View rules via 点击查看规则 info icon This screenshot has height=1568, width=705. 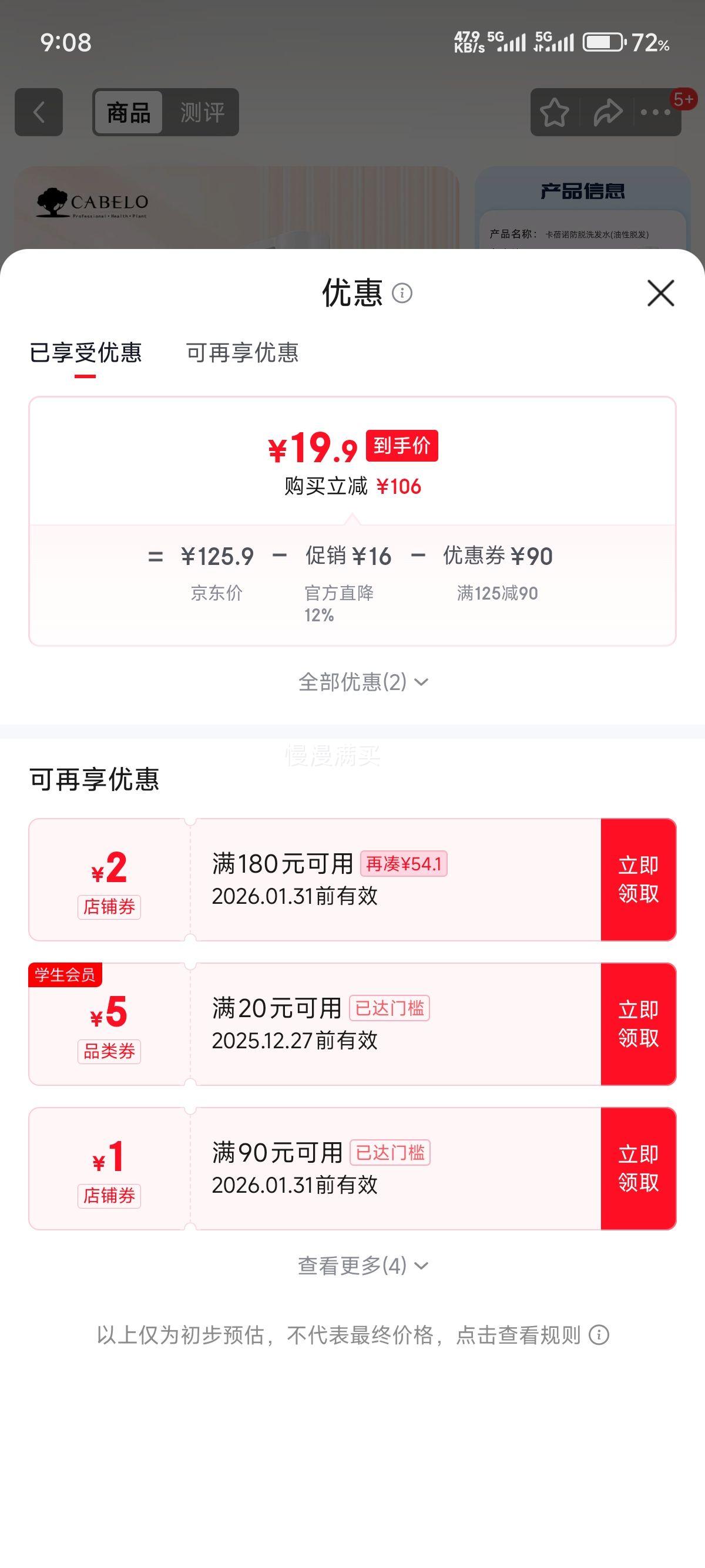[x=599, y=1335]
